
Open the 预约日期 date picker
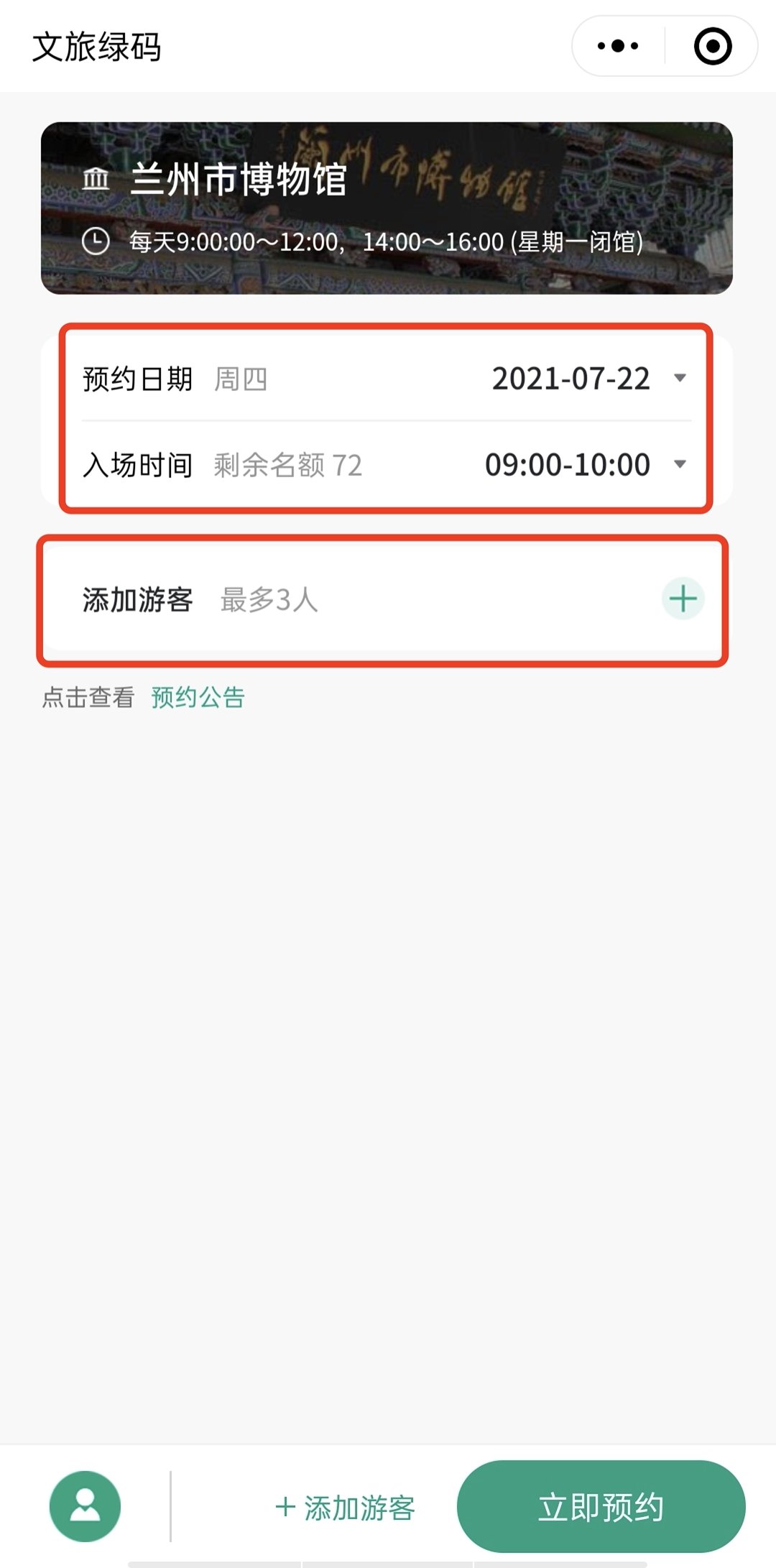click(x=588, y=379)
